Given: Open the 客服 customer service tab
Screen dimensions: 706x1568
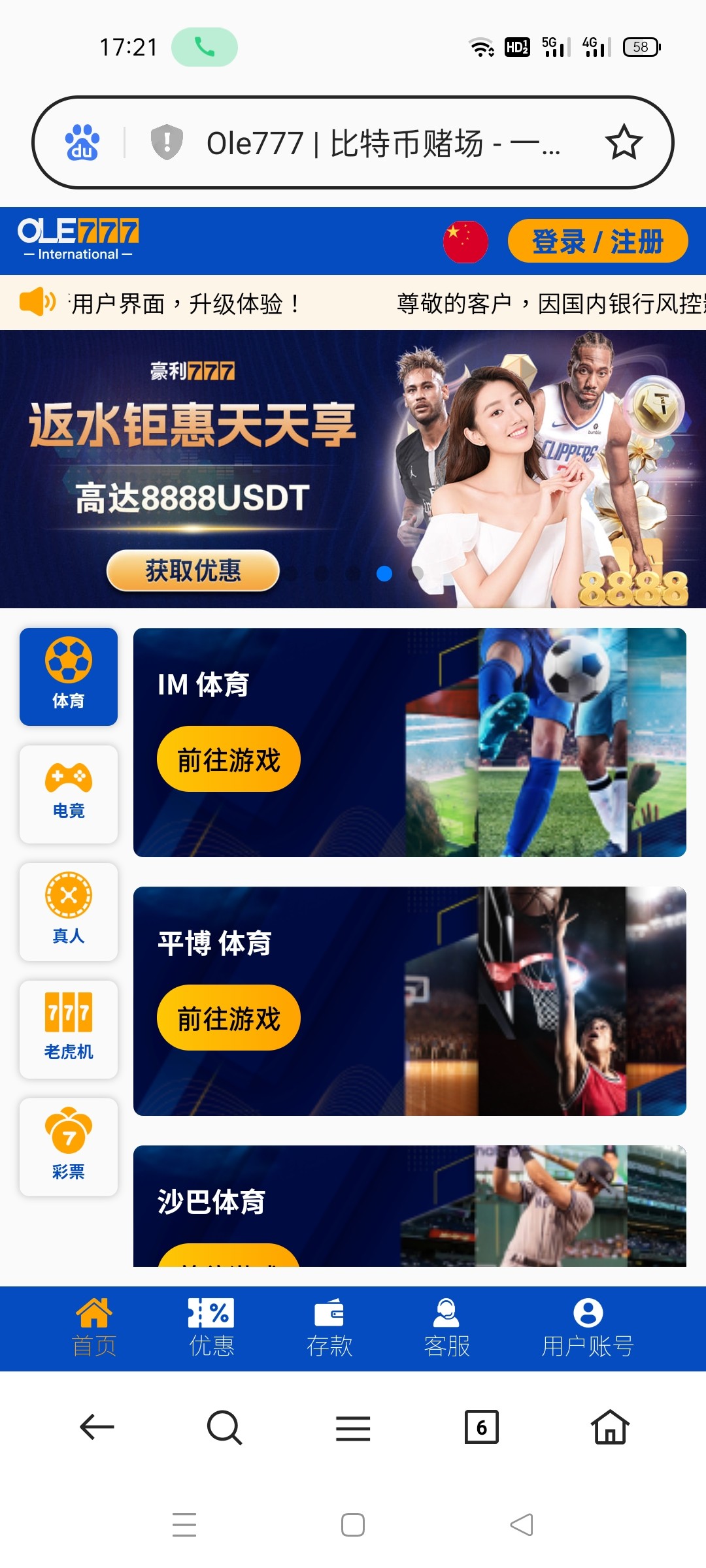Looking at the screenshot, I should pos(447,1328).
